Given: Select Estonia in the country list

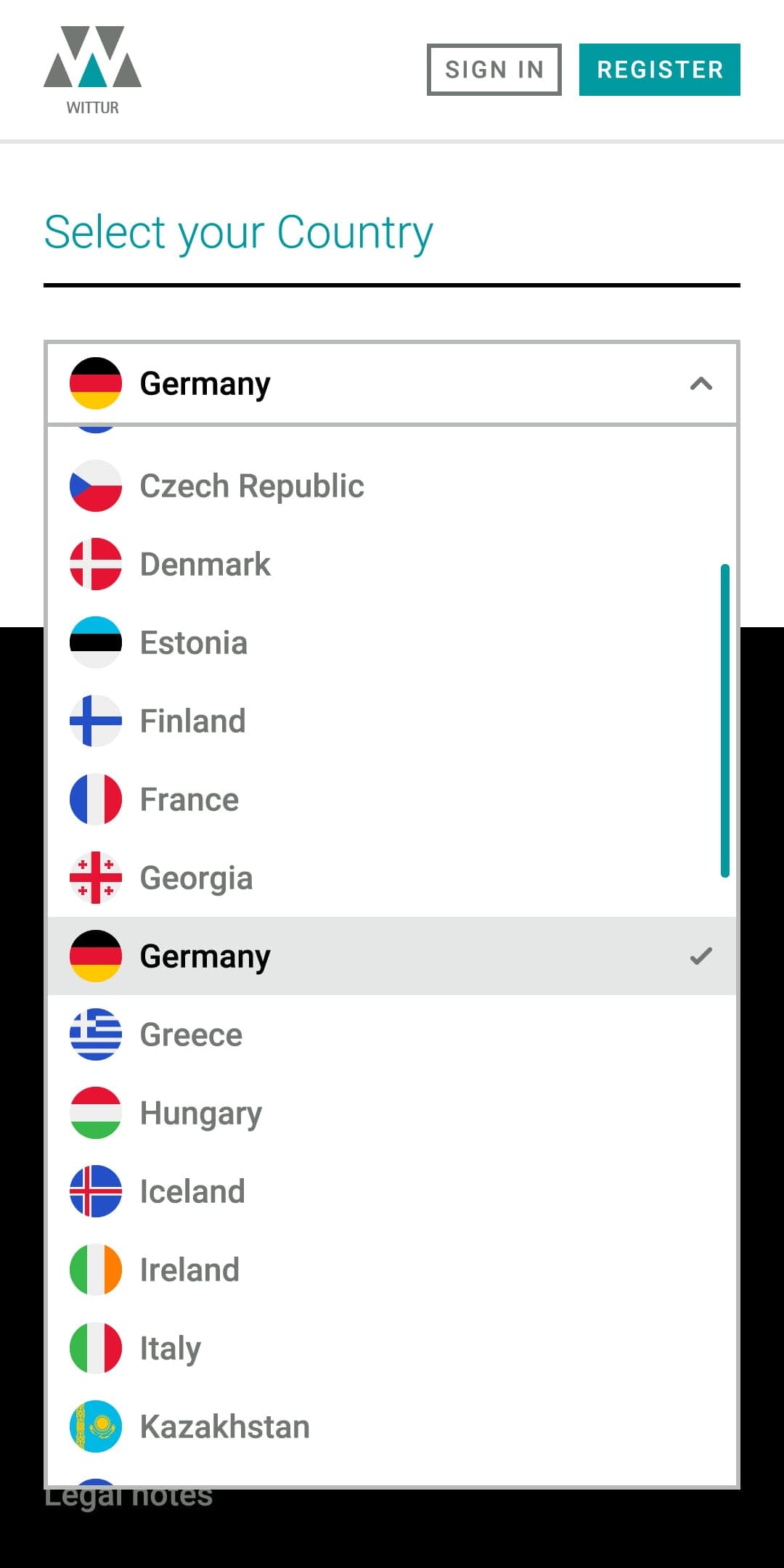Looking at the screenshot, I should (x=392, y=642).
